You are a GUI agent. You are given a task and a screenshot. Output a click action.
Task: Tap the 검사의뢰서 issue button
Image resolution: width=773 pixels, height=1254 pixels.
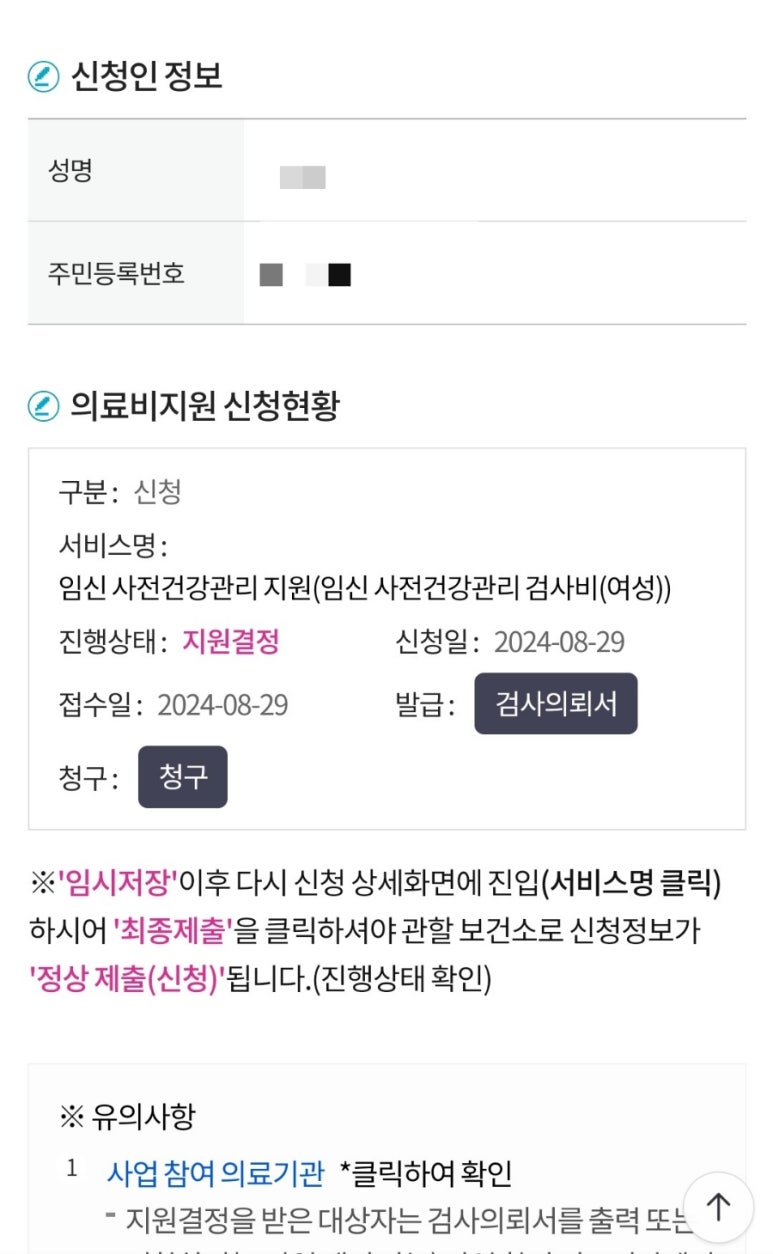[555, 704]
